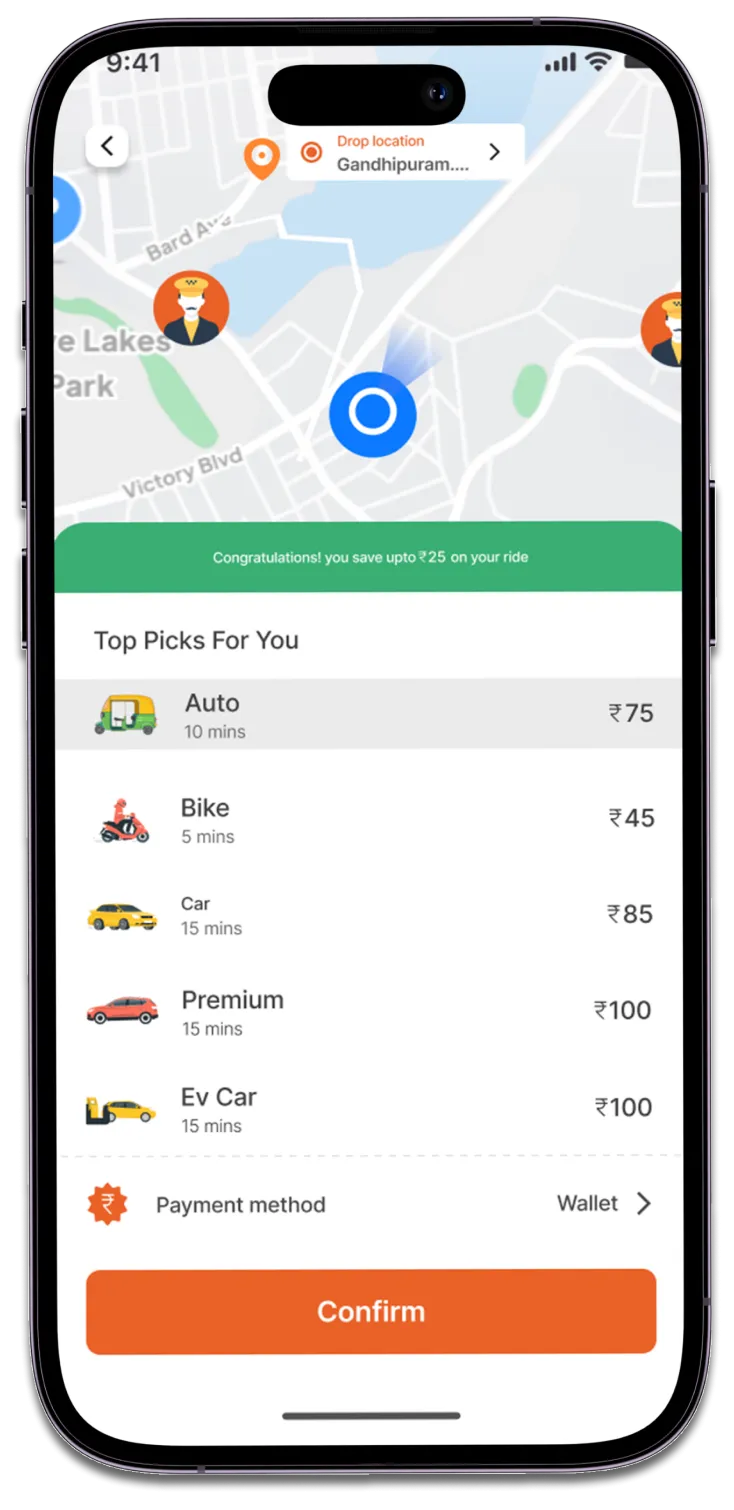Open the Gandhipuram drop location field

click(404, 152)
